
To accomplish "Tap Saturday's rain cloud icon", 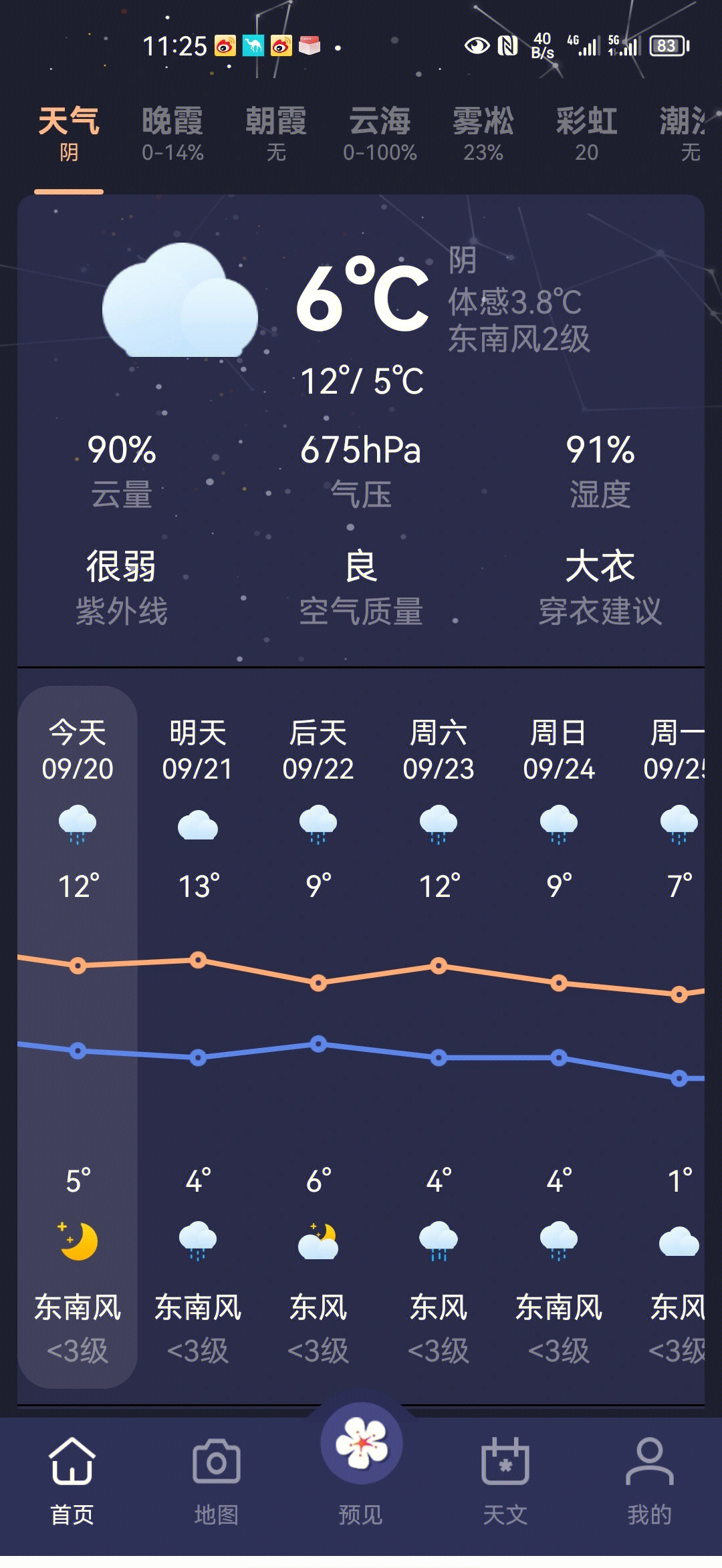I will point(438,825).
